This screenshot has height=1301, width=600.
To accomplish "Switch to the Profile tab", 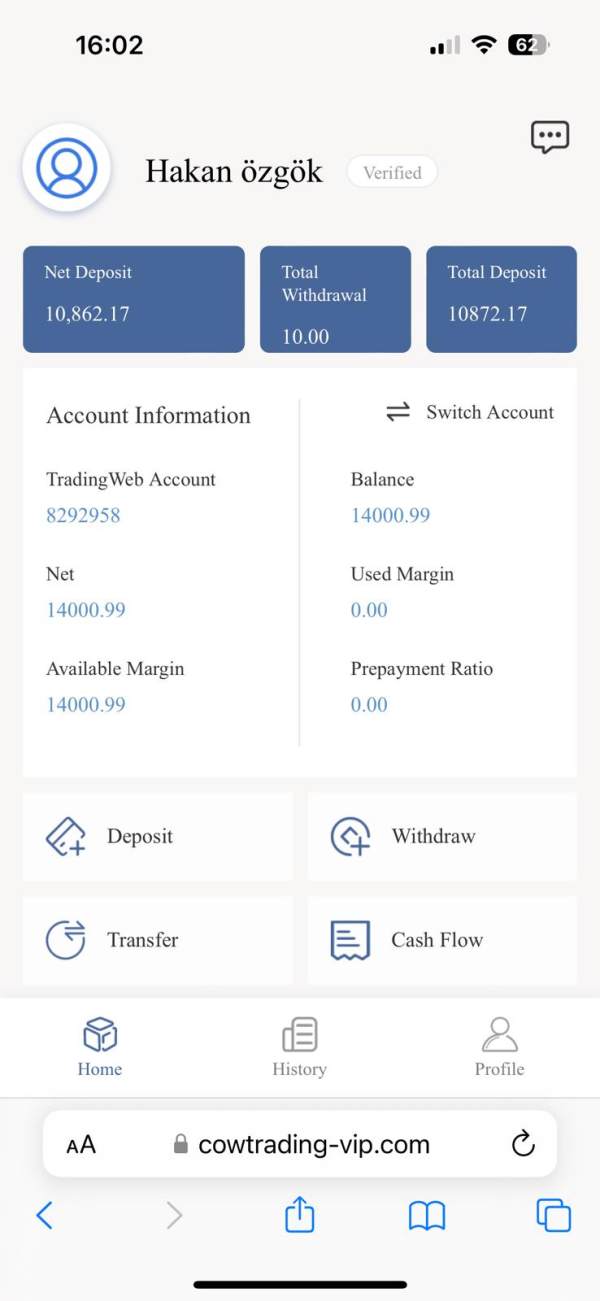I will [x=499, y=1047].
